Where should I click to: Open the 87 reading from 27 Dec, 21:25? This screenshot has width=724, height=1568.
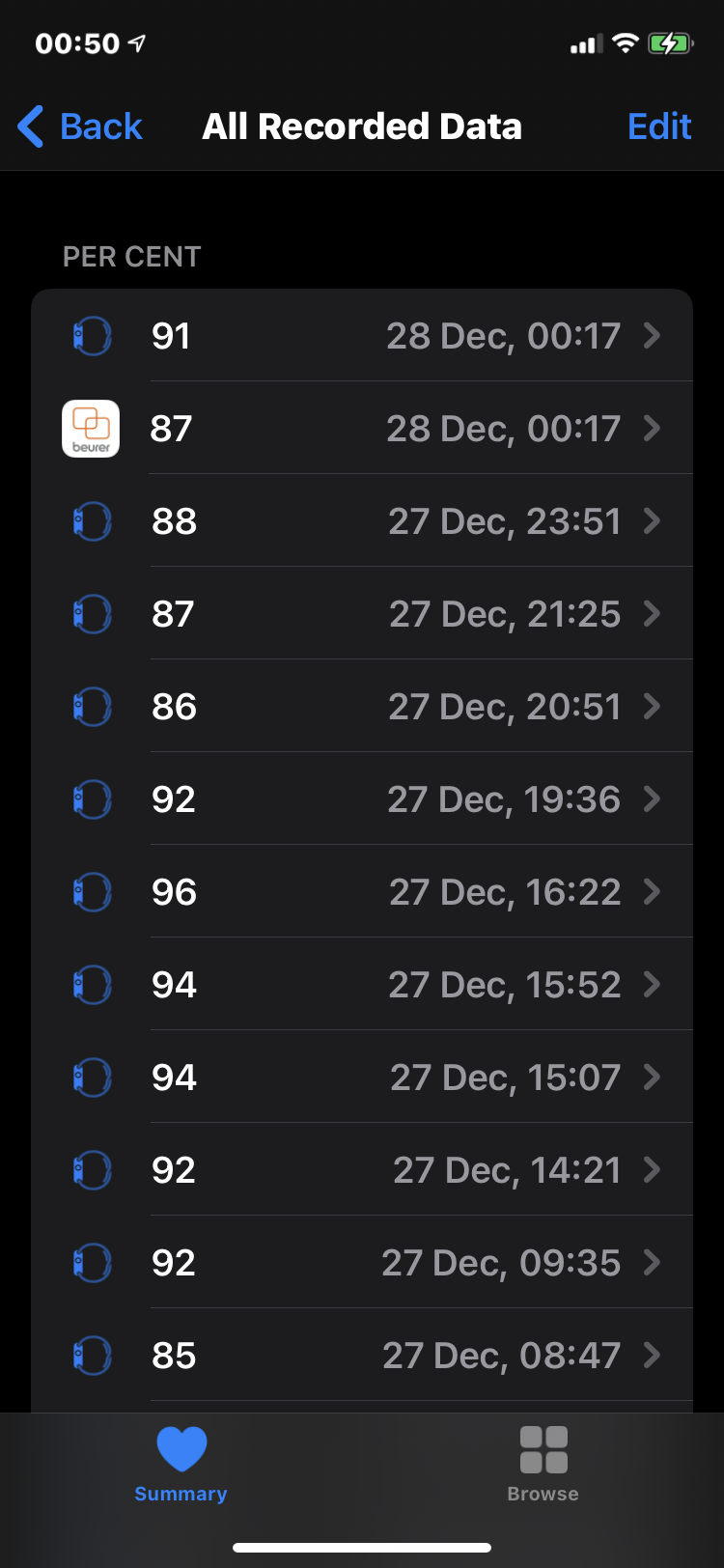(x=362, y=614)
